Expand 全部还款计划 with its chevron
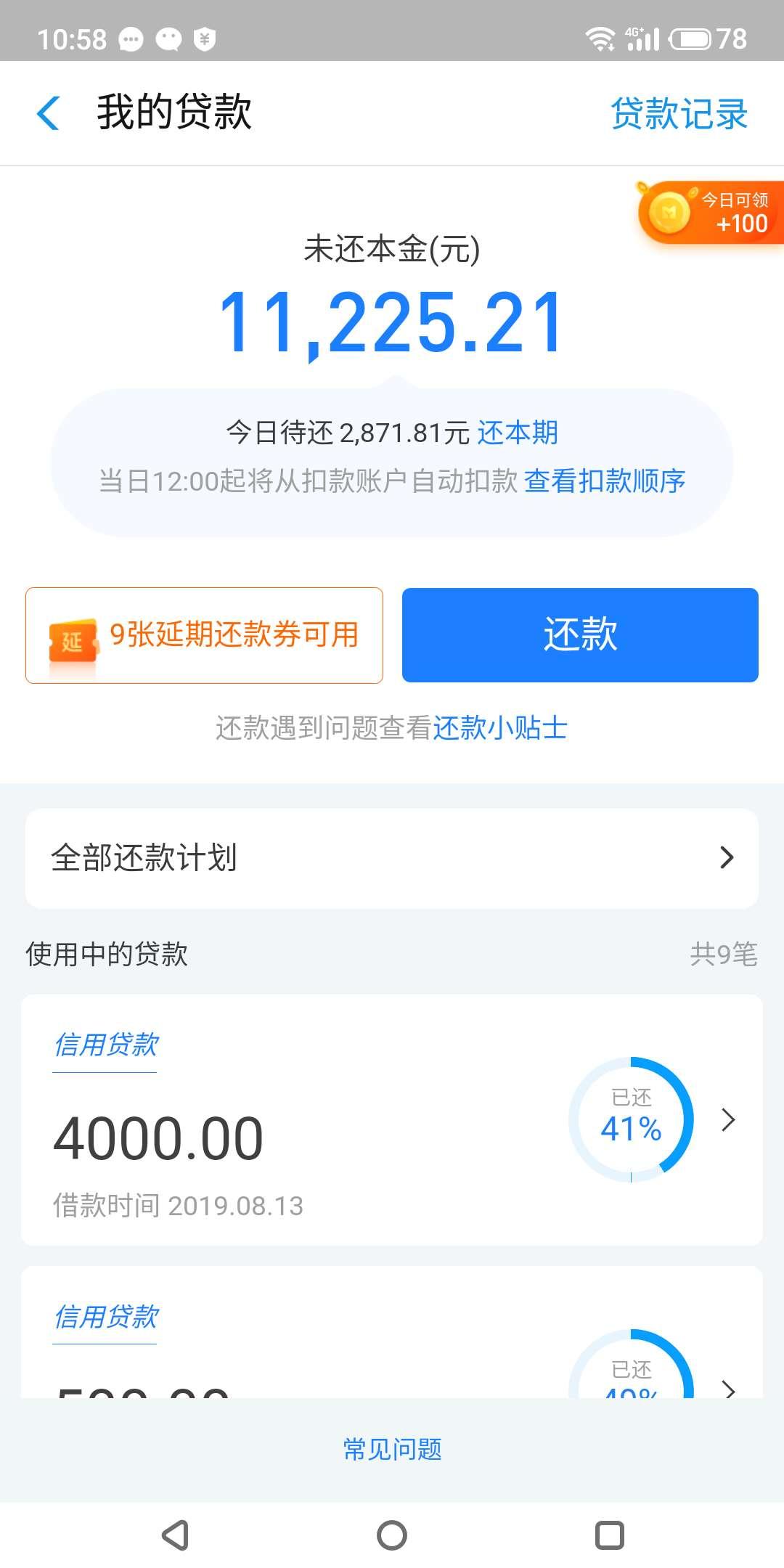The image size is (784, 1568). (x=727, y=858)
